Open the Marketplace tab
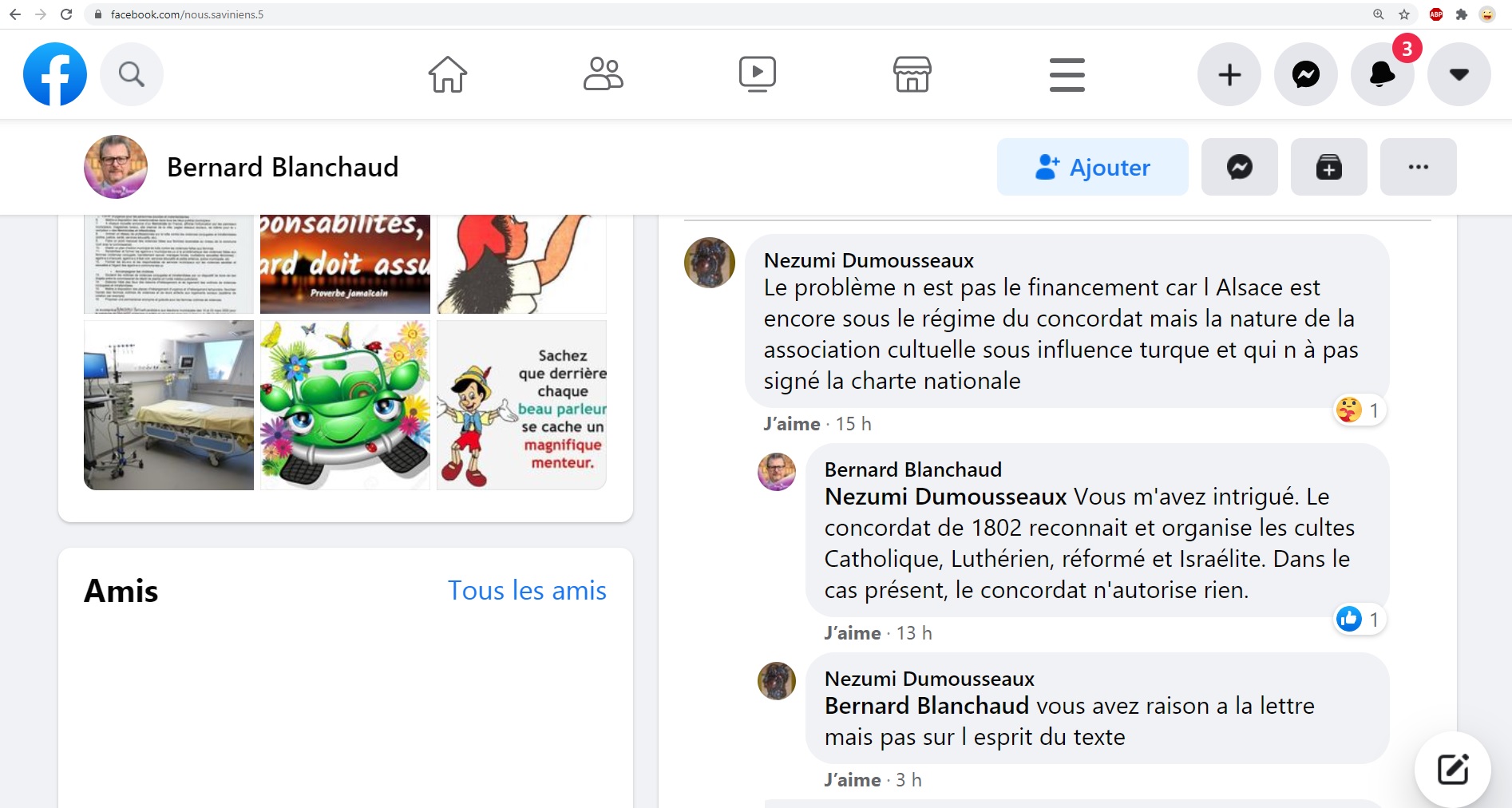 tap(912, 74)
